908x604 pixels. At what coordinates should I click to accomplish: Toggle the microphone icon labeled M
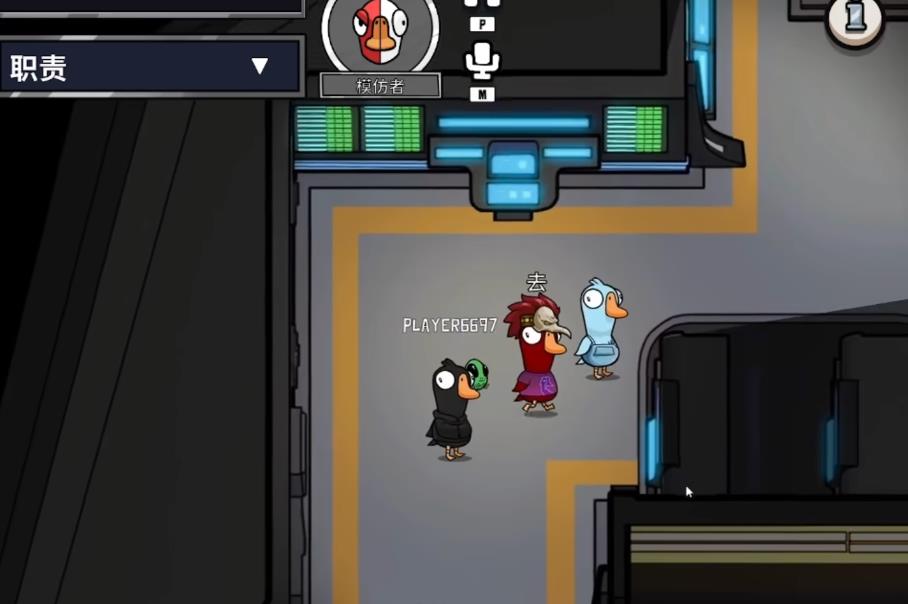482,63
